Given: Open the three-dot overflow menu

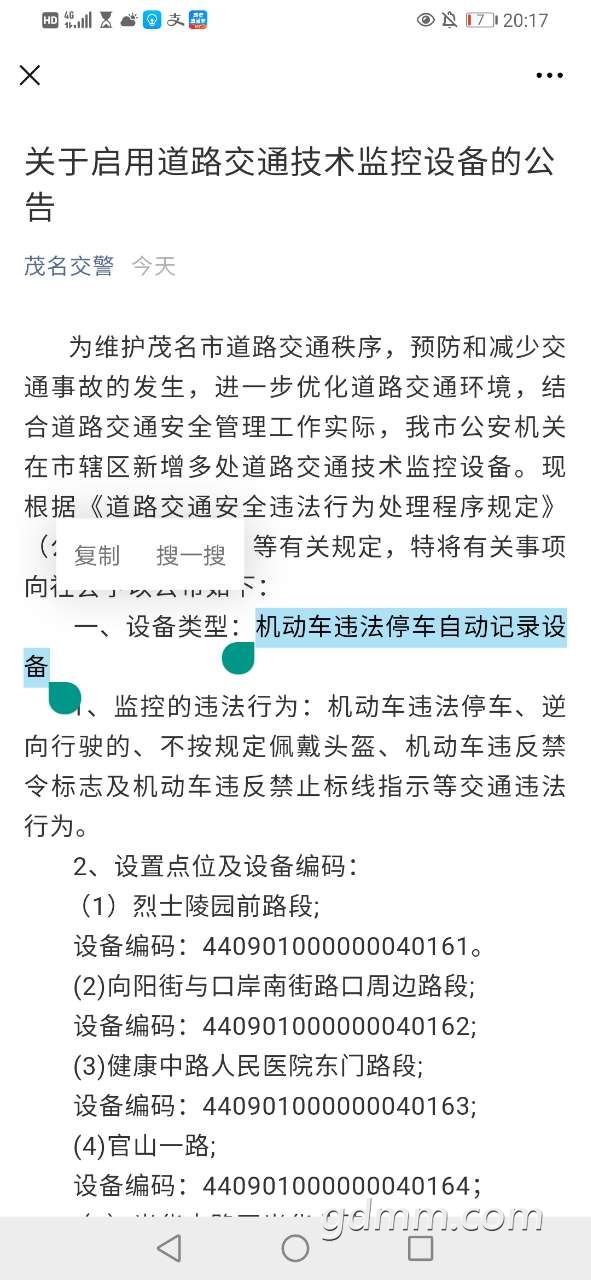Looking at the screenshot, I should [550, 75].
